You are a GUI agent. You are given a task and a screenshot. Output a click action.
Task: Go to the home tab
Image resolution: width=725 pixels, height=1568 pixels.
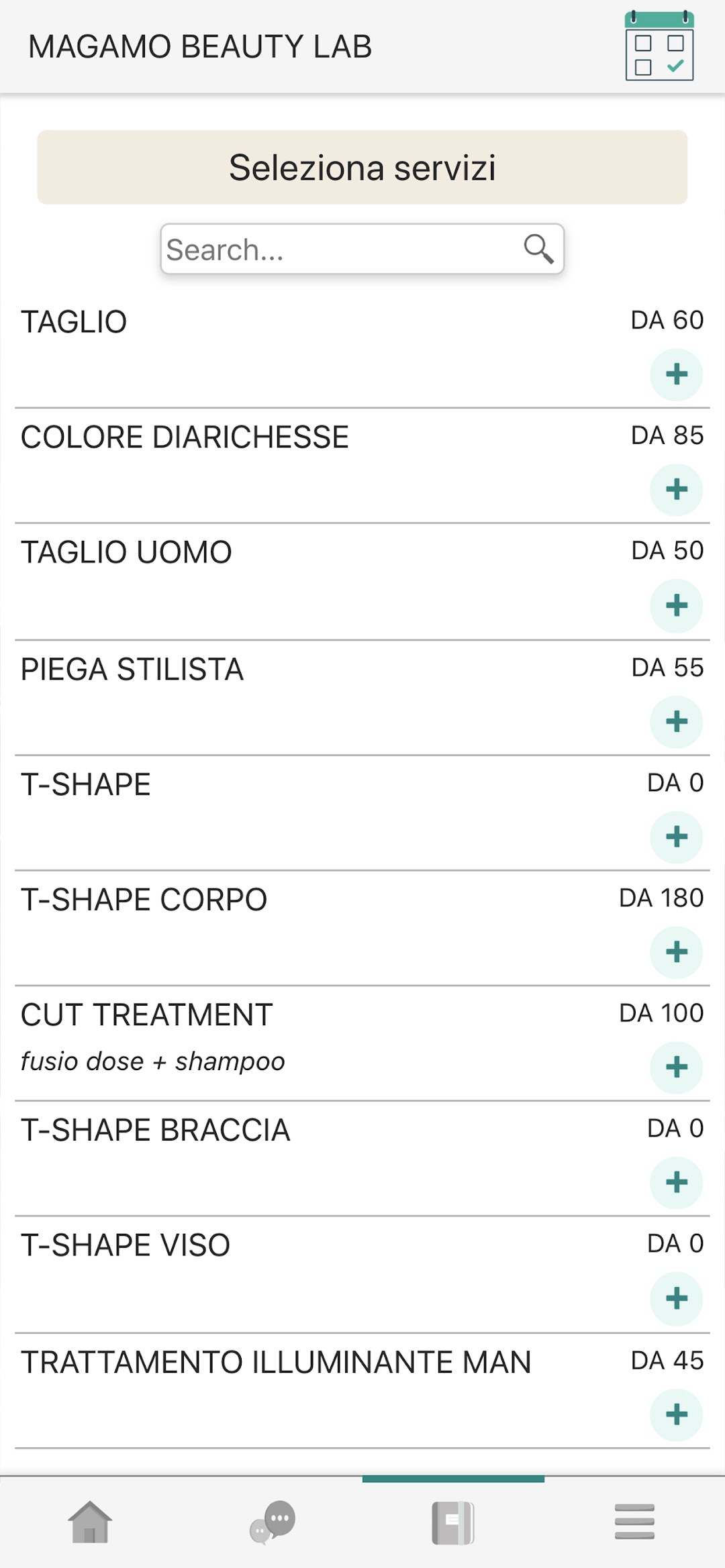(91, 1522)
